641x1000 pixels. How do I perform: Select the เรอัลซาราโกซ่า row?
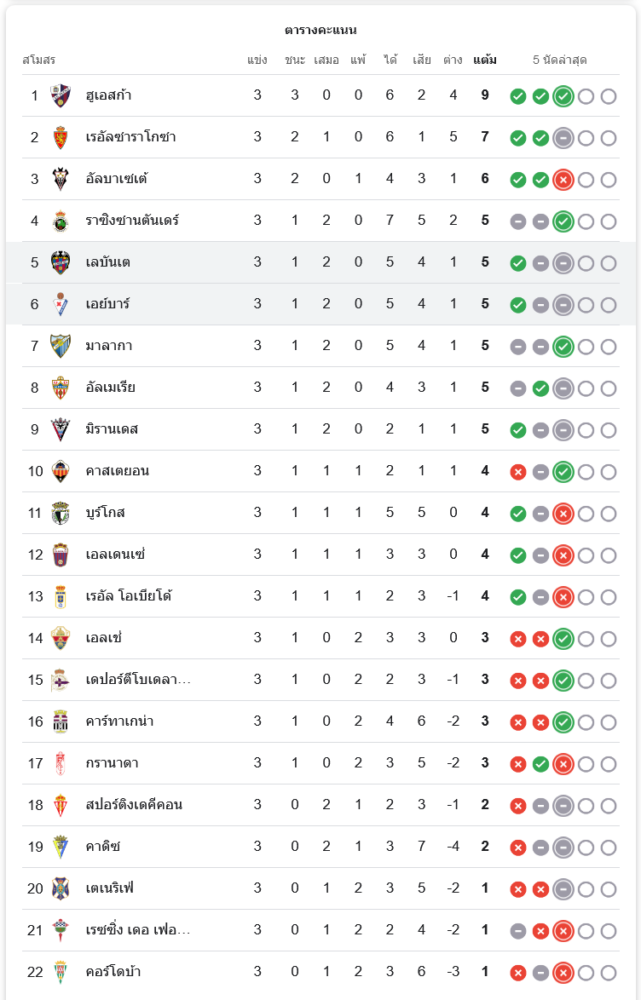(131, 137)
